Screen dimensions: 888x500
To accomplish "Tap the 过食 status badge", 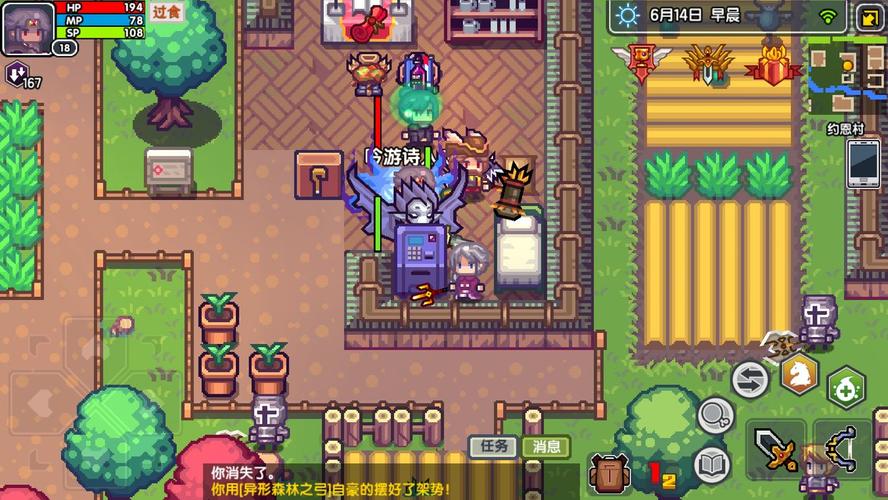I will (165, 12).
